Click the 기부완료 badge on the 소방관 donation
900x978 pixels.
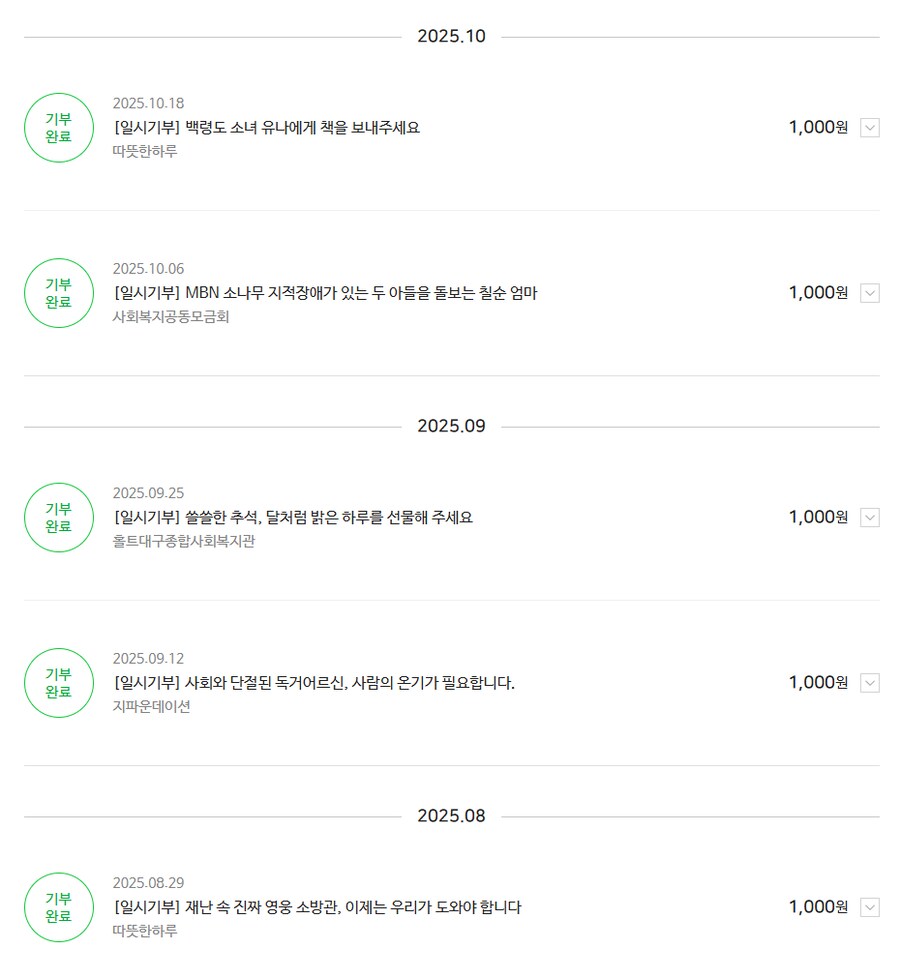coord(58,908)
